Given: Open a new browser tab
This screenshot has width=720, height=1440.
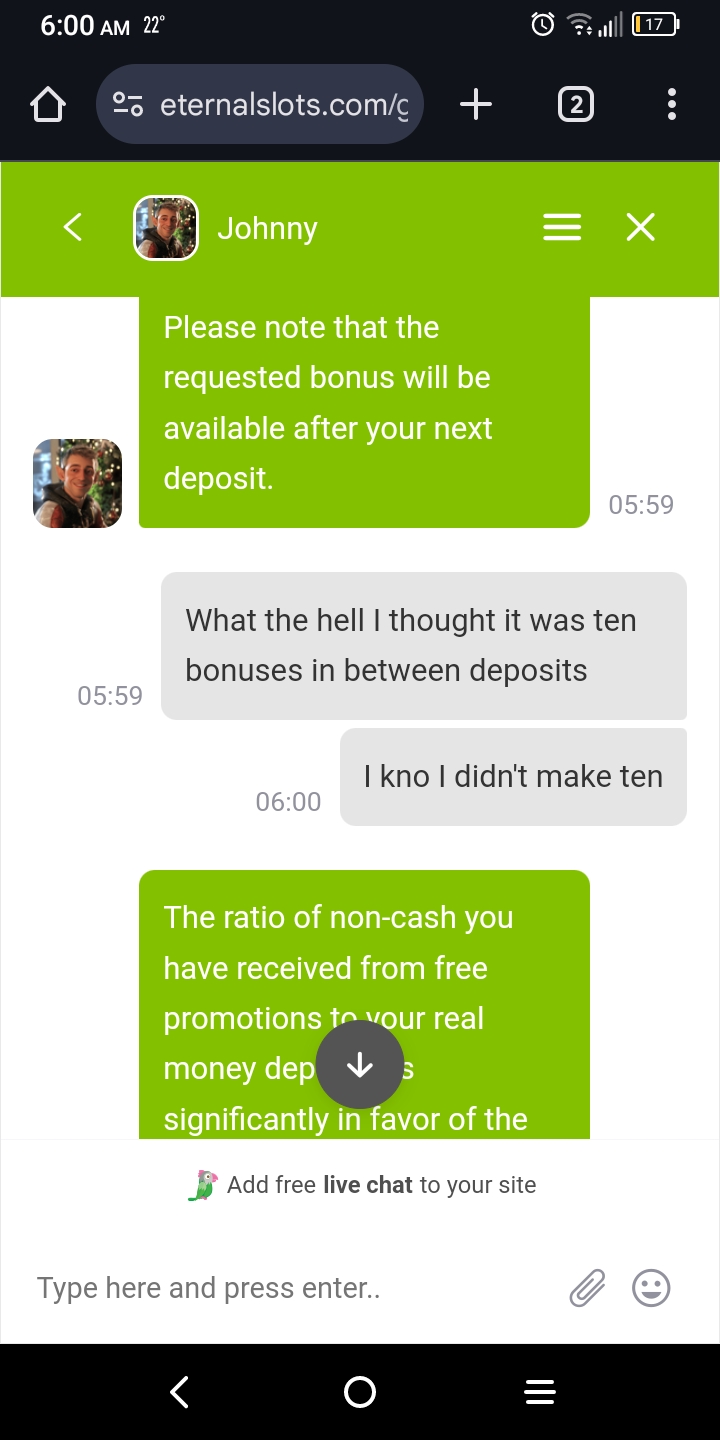Looking at the screenshot, I should coord(476,104).
